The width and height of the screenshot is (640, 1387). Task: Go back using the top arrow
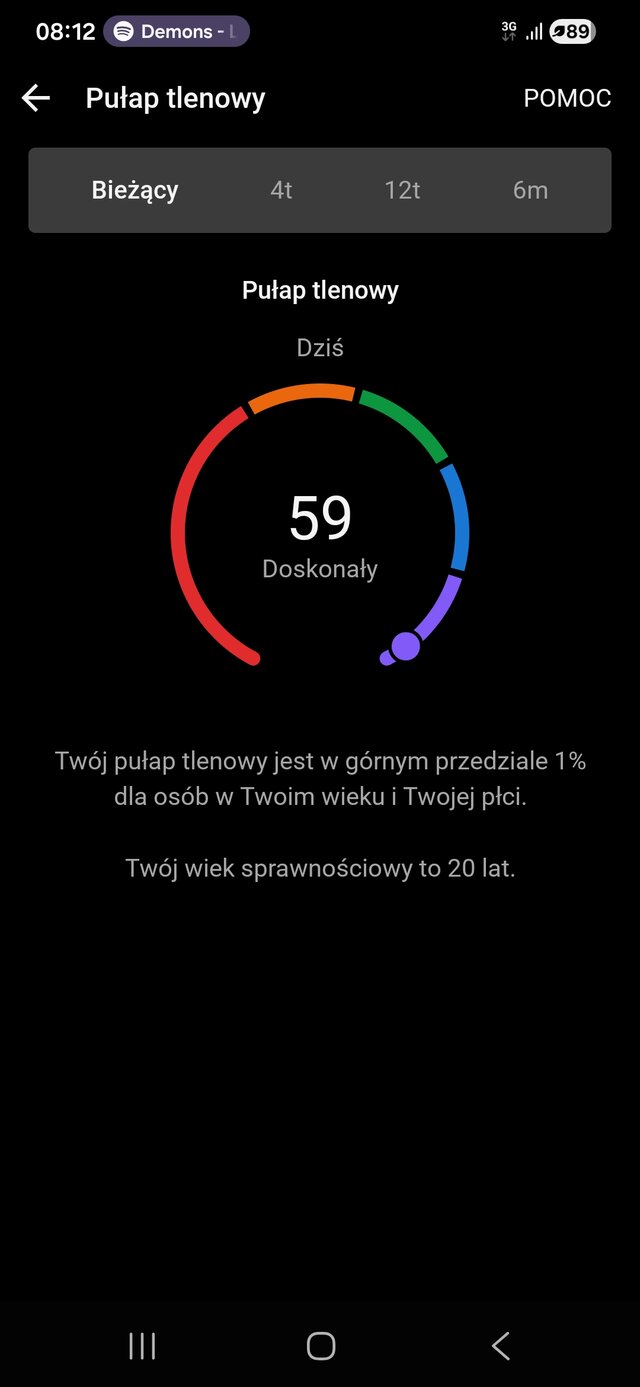36,98
